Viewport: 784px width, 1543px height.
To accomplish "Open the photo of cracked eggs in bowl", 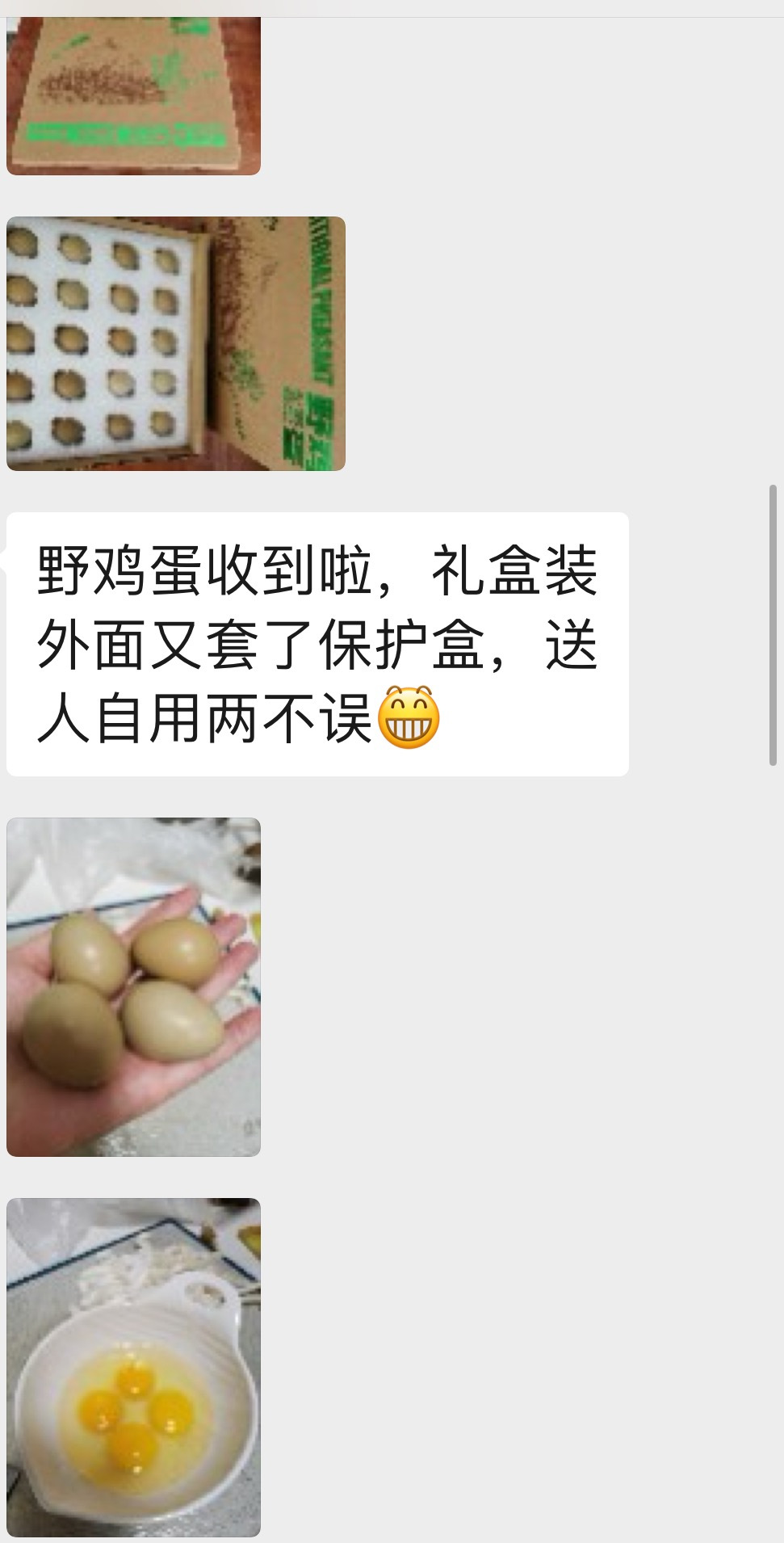I will (134, 1367).
